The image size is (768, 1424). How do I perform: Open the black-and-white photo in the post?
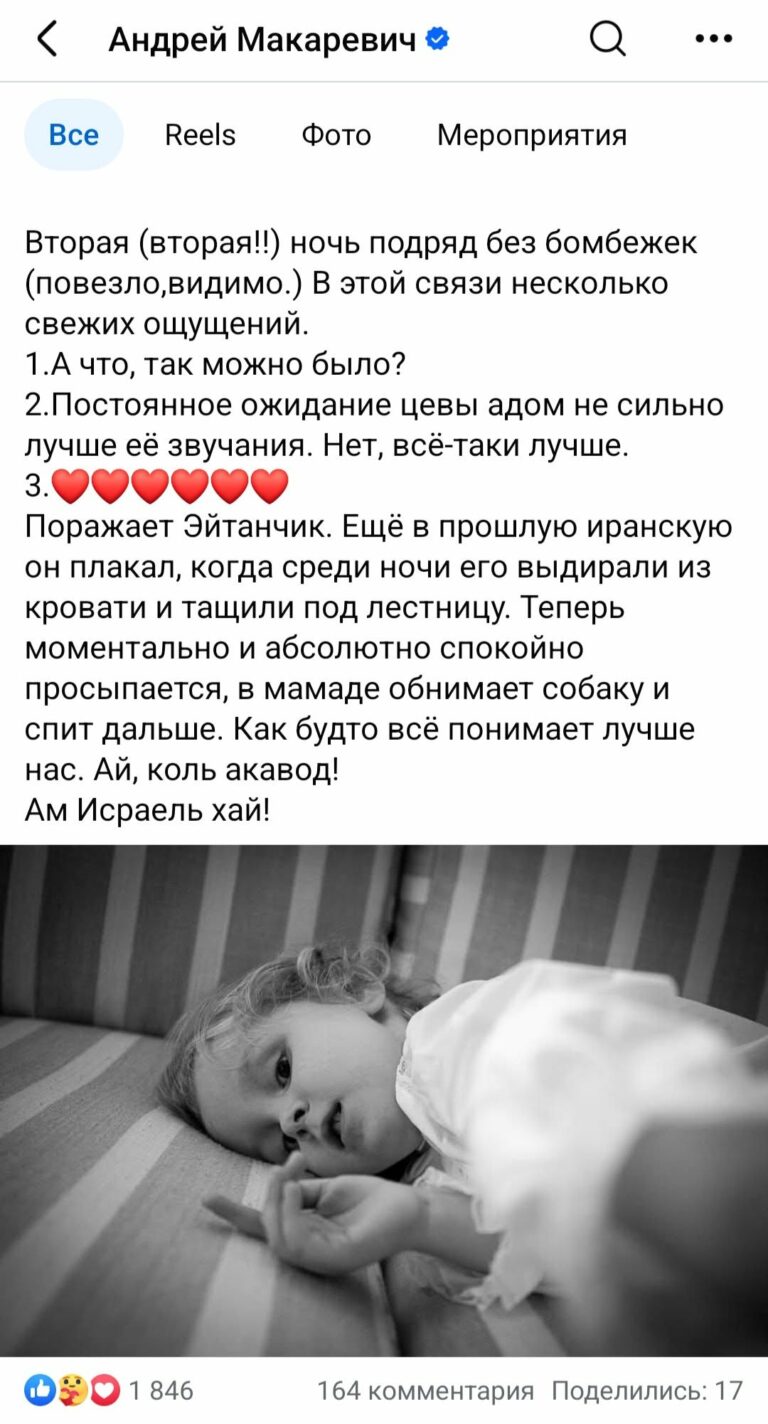pos(384,1100)
